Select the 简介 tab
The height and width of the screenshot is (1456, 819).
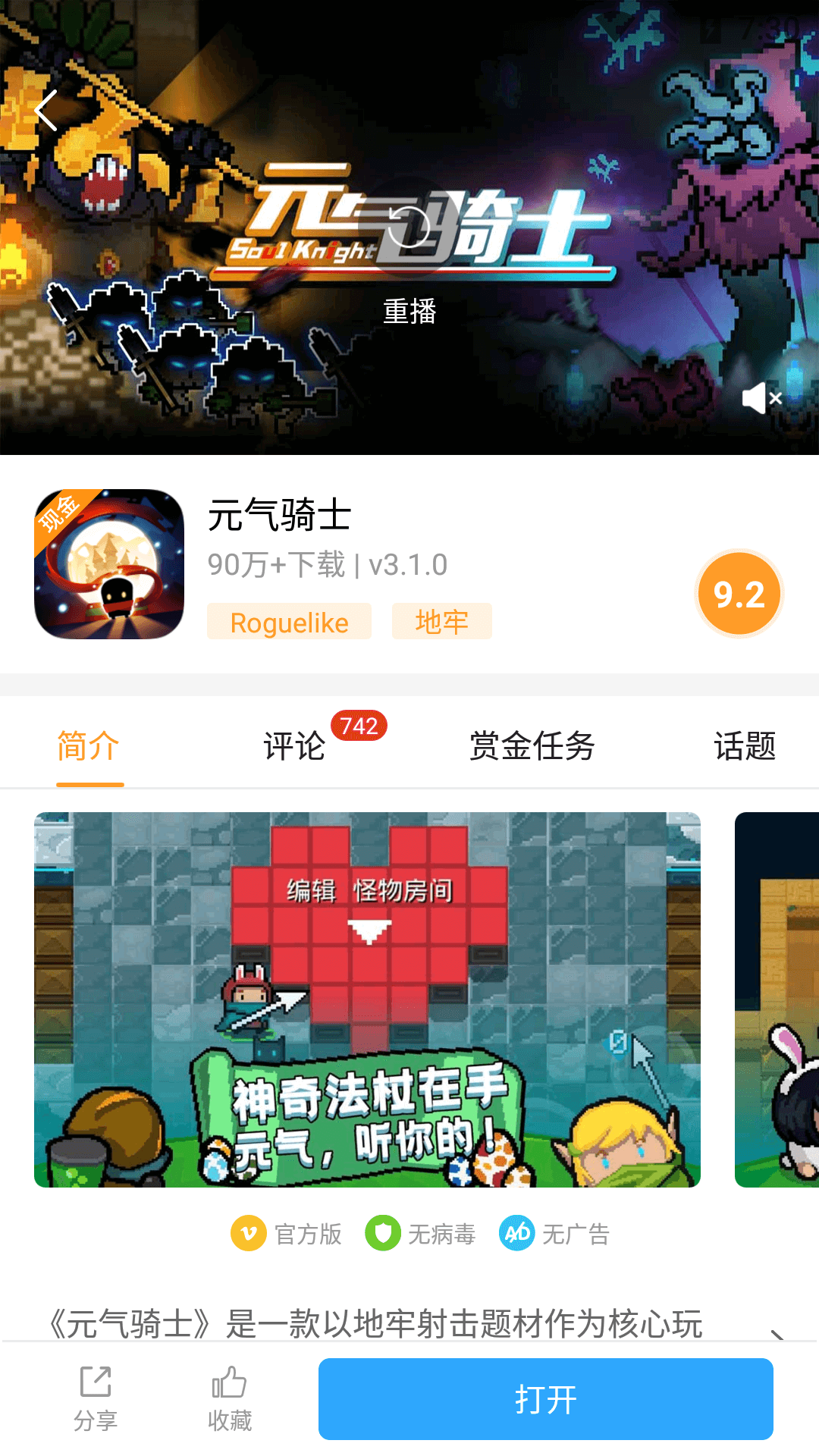tap(89, 746)
